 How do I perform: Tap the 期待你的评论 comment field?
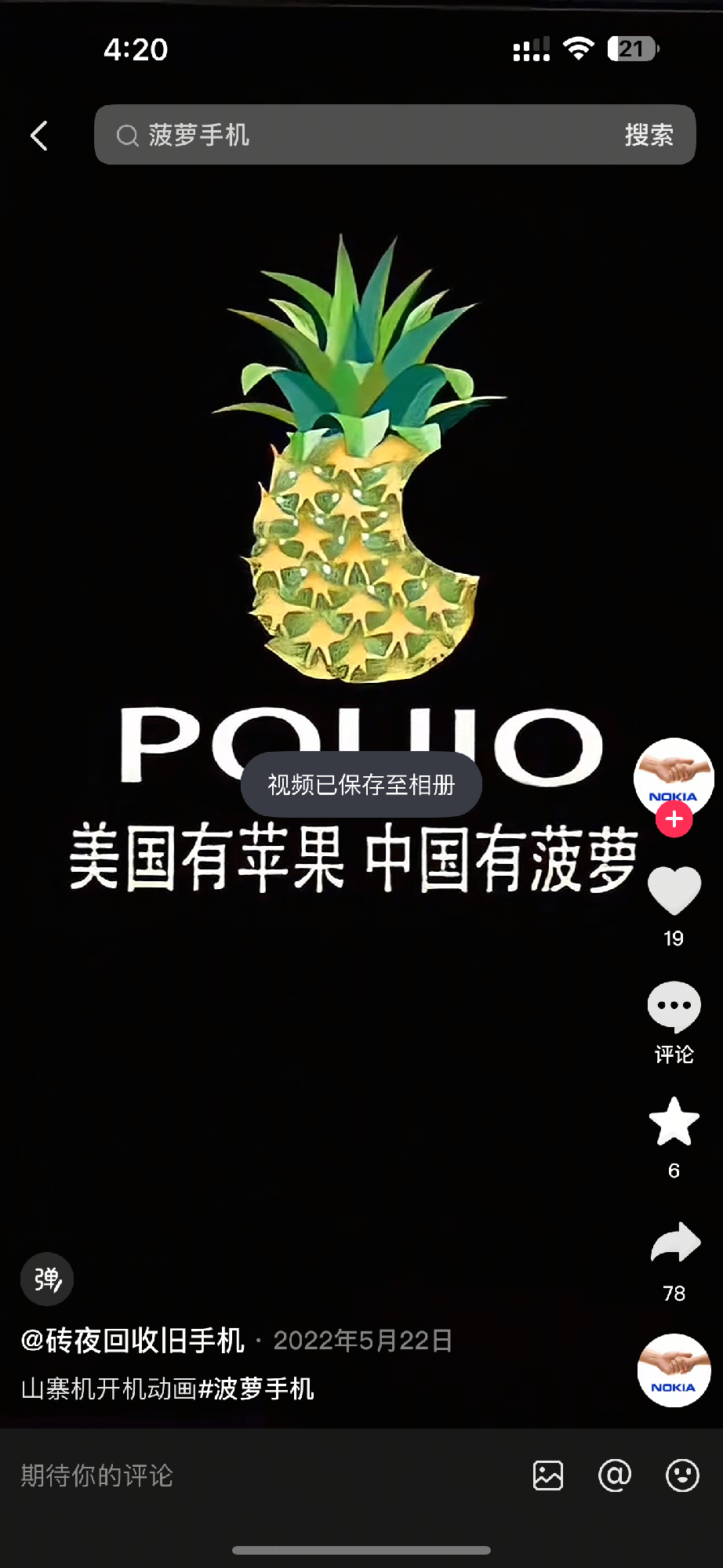pos(235,1475)
